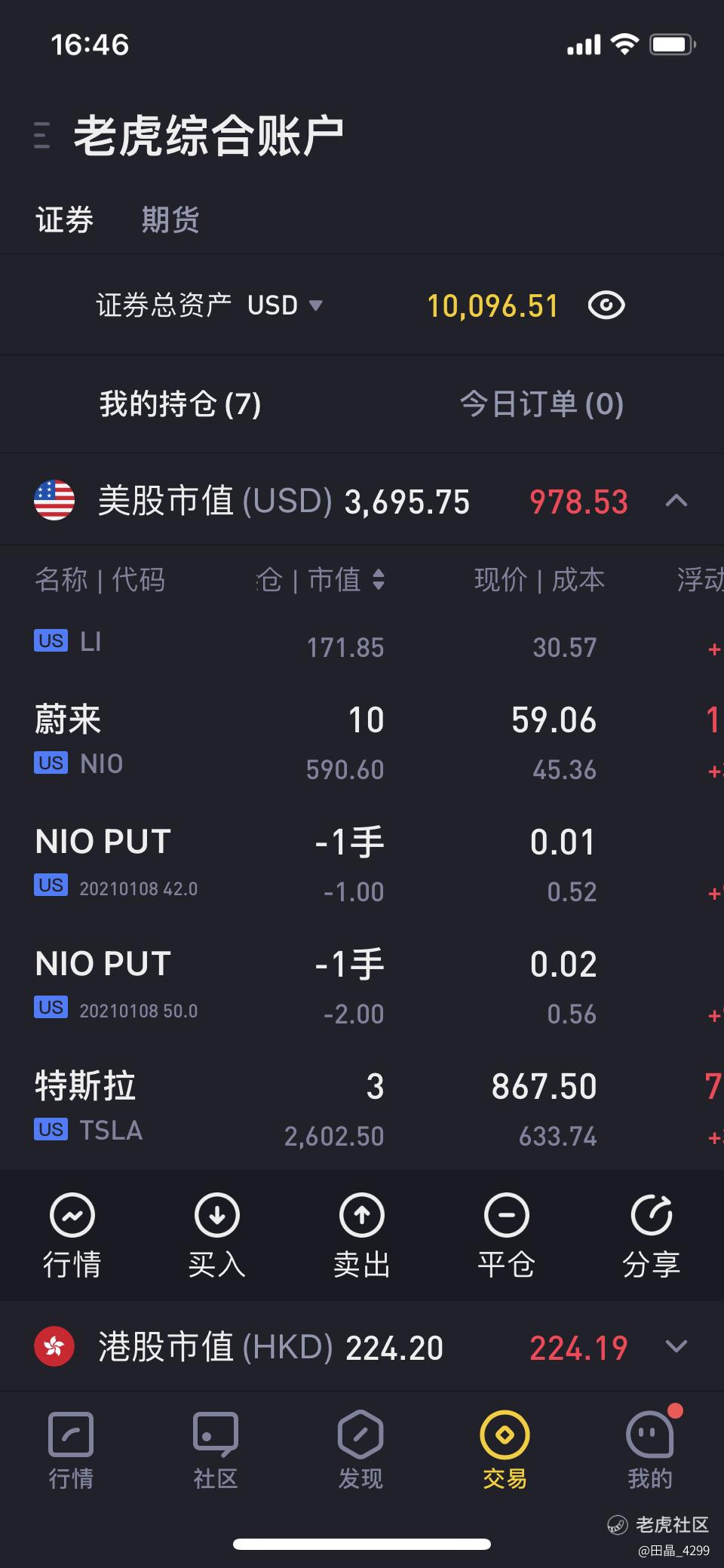
Task: Open NIO PUT 20210108 50.0 position
Action: pos(362,987)
